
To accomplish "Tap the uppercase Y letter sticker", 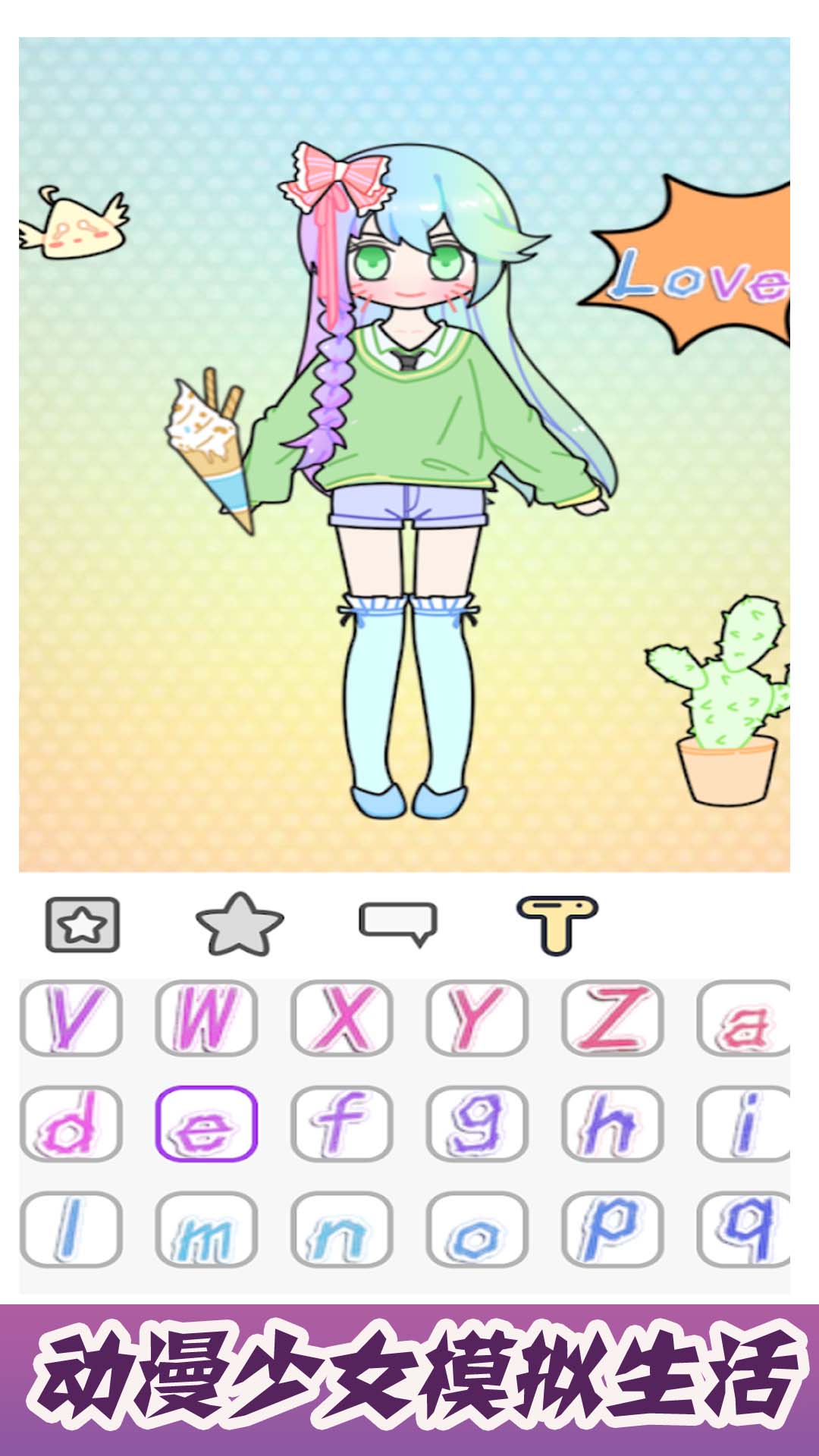I will [x=477, y=1018].
